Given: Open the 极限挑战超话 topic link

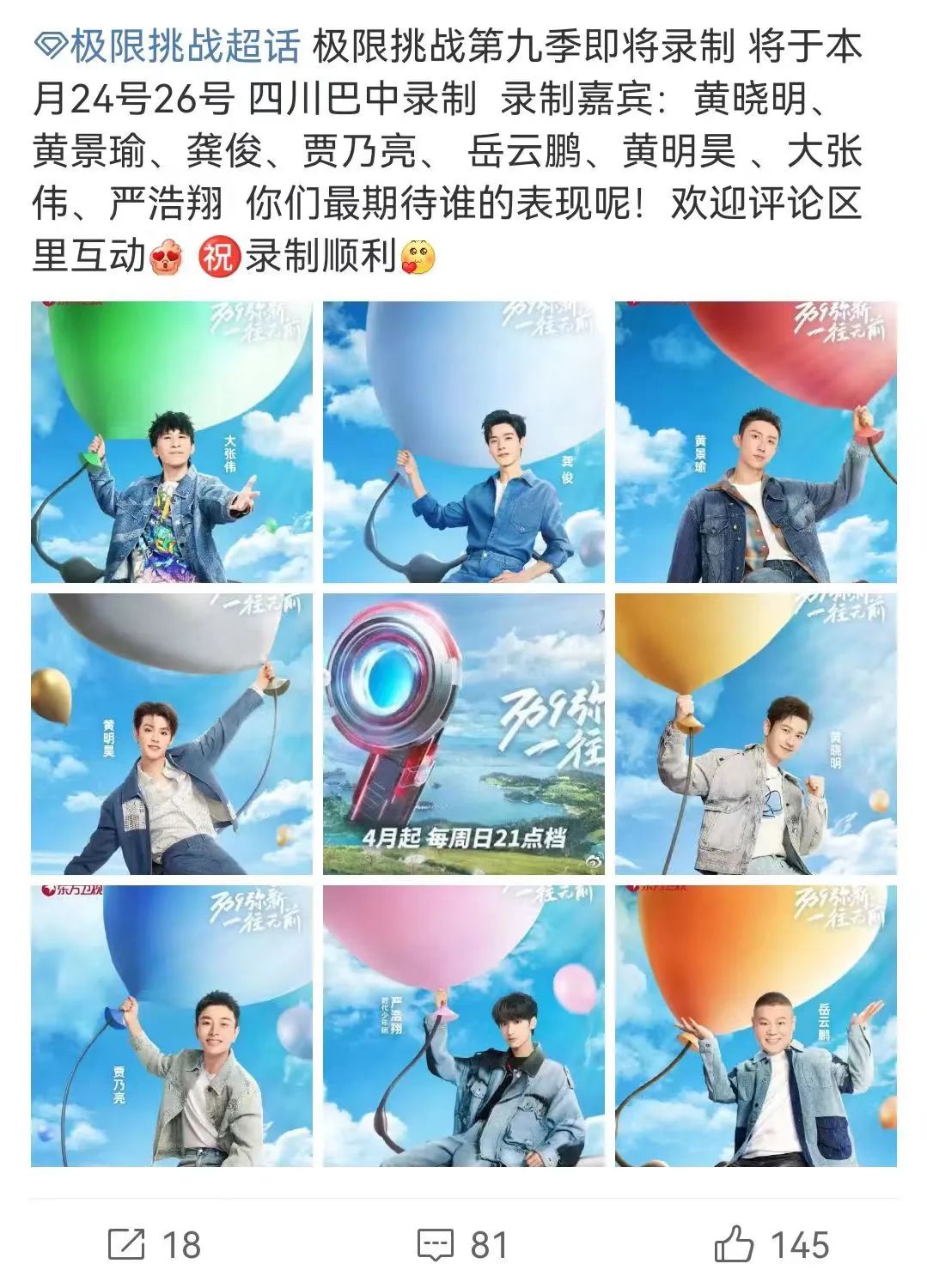Looking at the screenshot, I should pyautogui.click(x=168, y=46).
